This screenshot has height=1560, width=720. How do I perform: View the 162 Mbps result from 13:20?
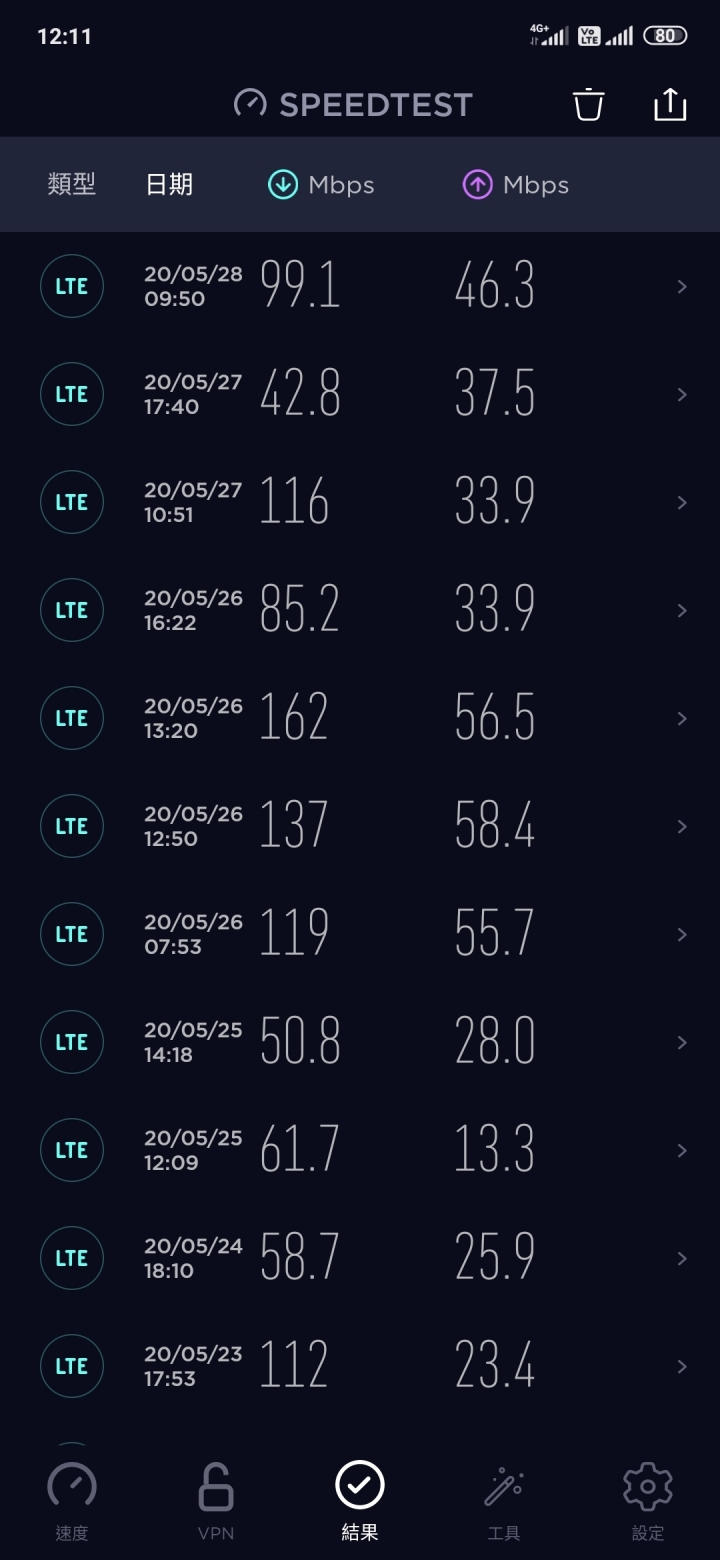pos(360,718)
